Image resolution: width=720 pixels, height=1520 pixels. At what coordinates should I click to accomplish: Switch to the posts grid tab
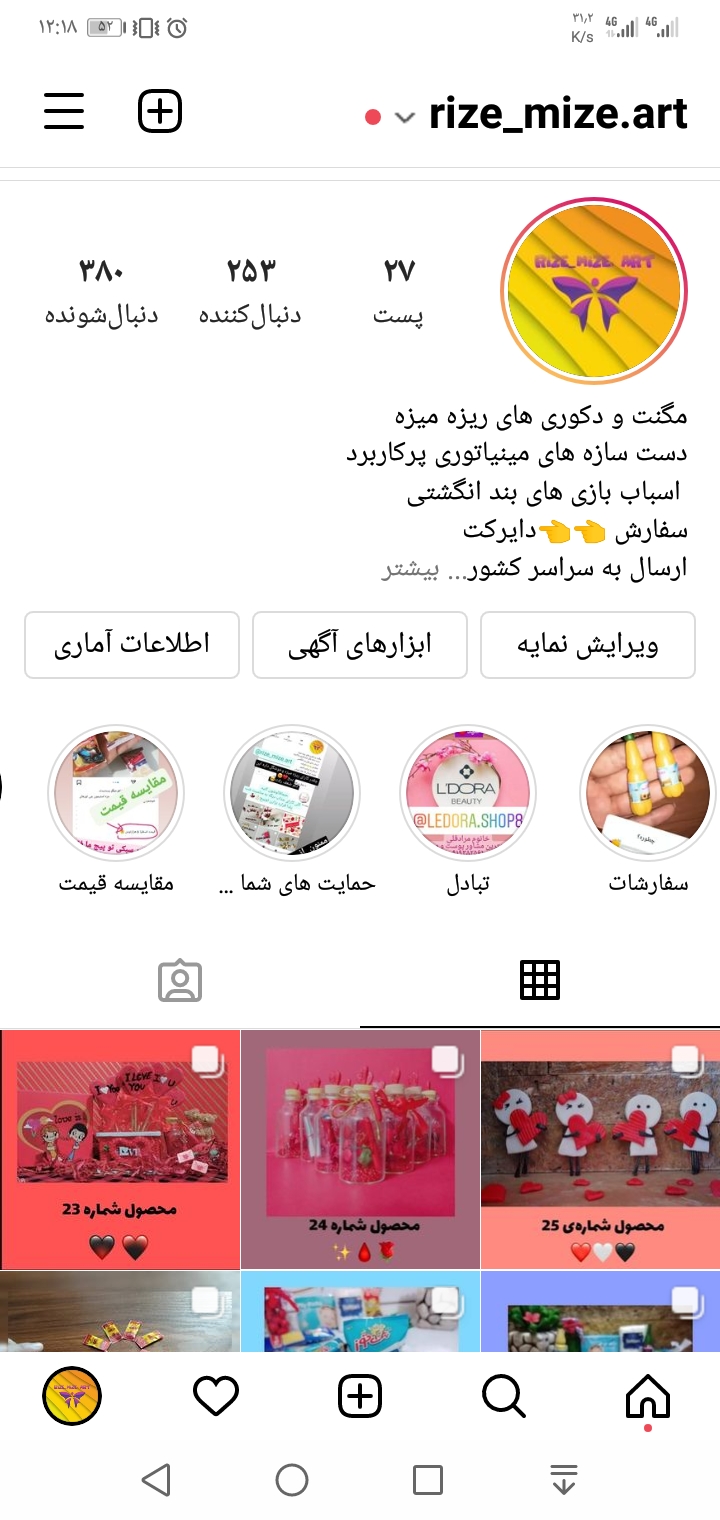540,981
